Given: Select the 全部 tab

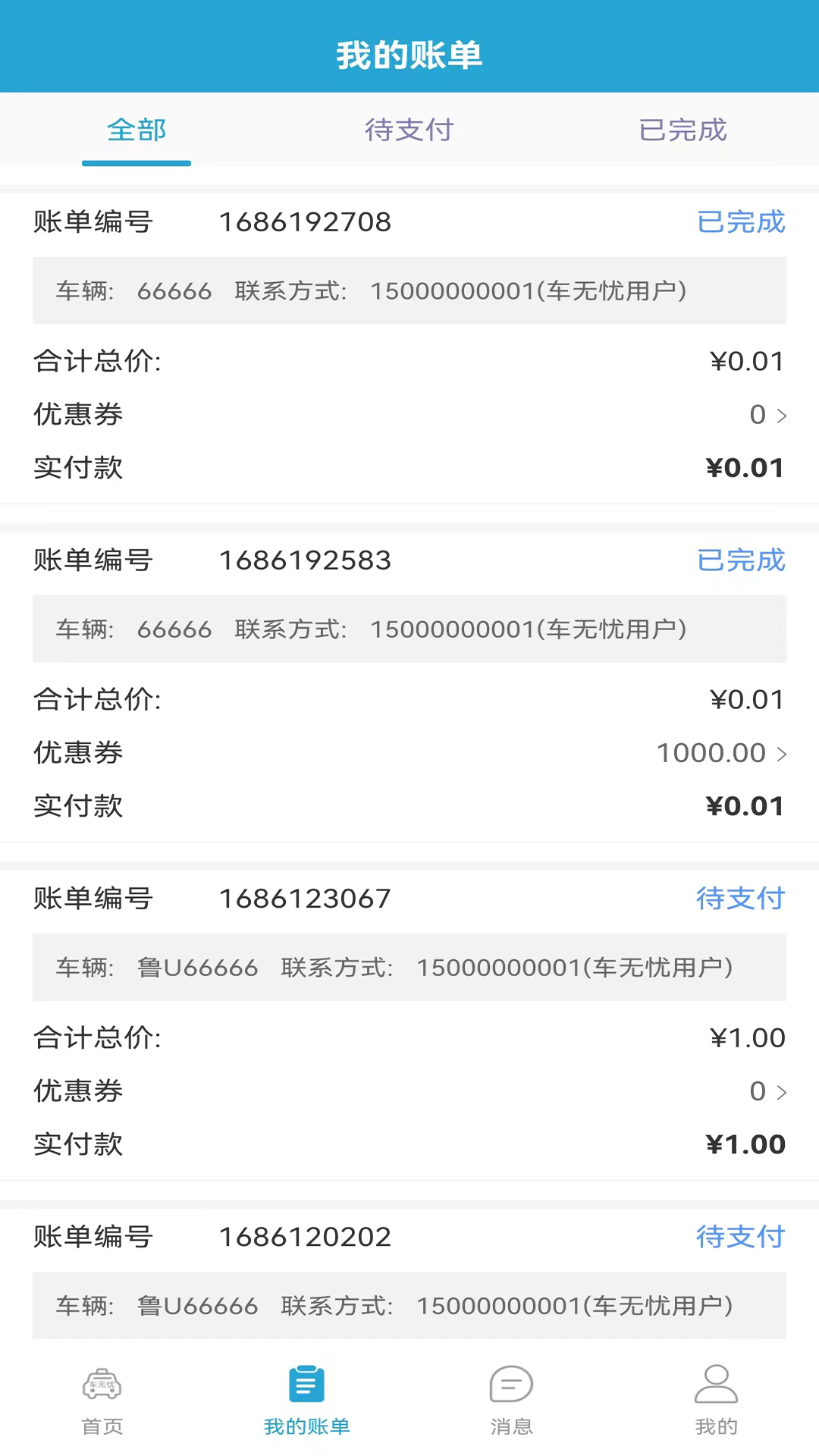Looking at the screenshot, I should tap(136, 130).
